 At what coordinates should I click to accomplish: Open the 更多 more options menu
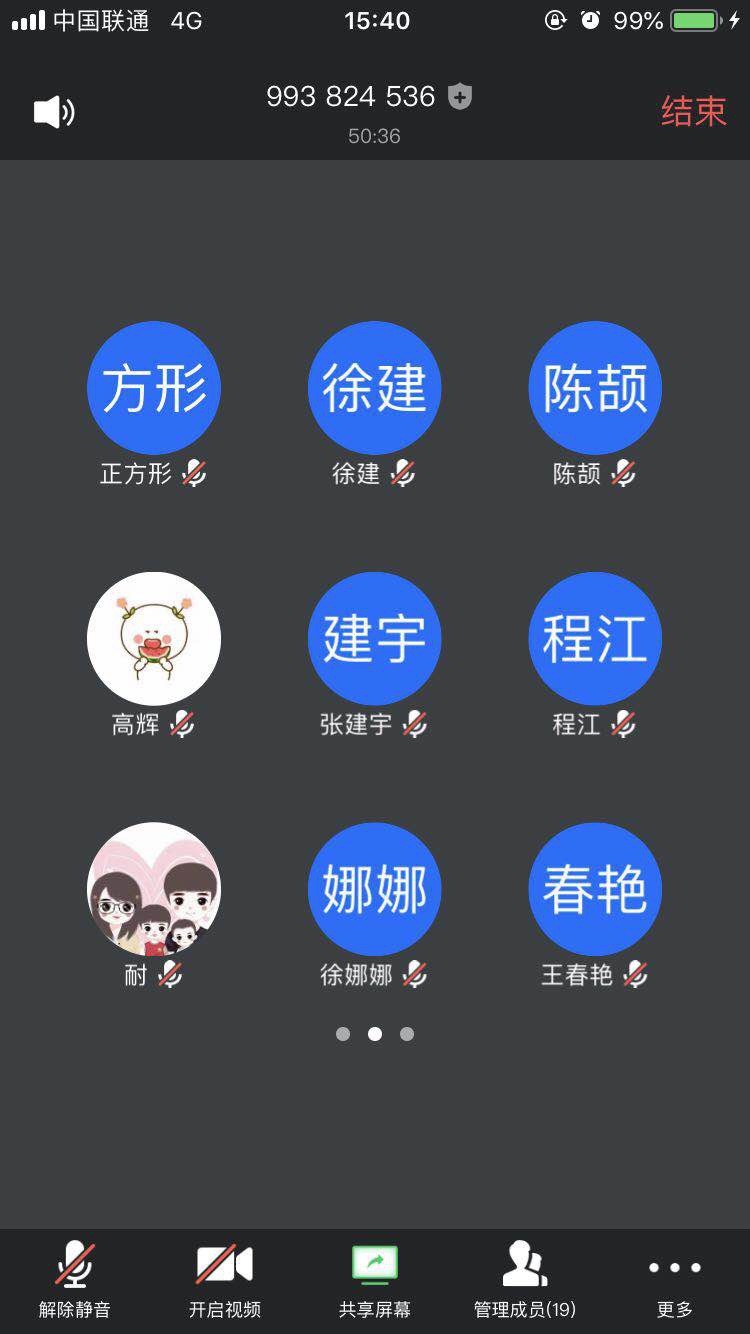point(675,1278)
